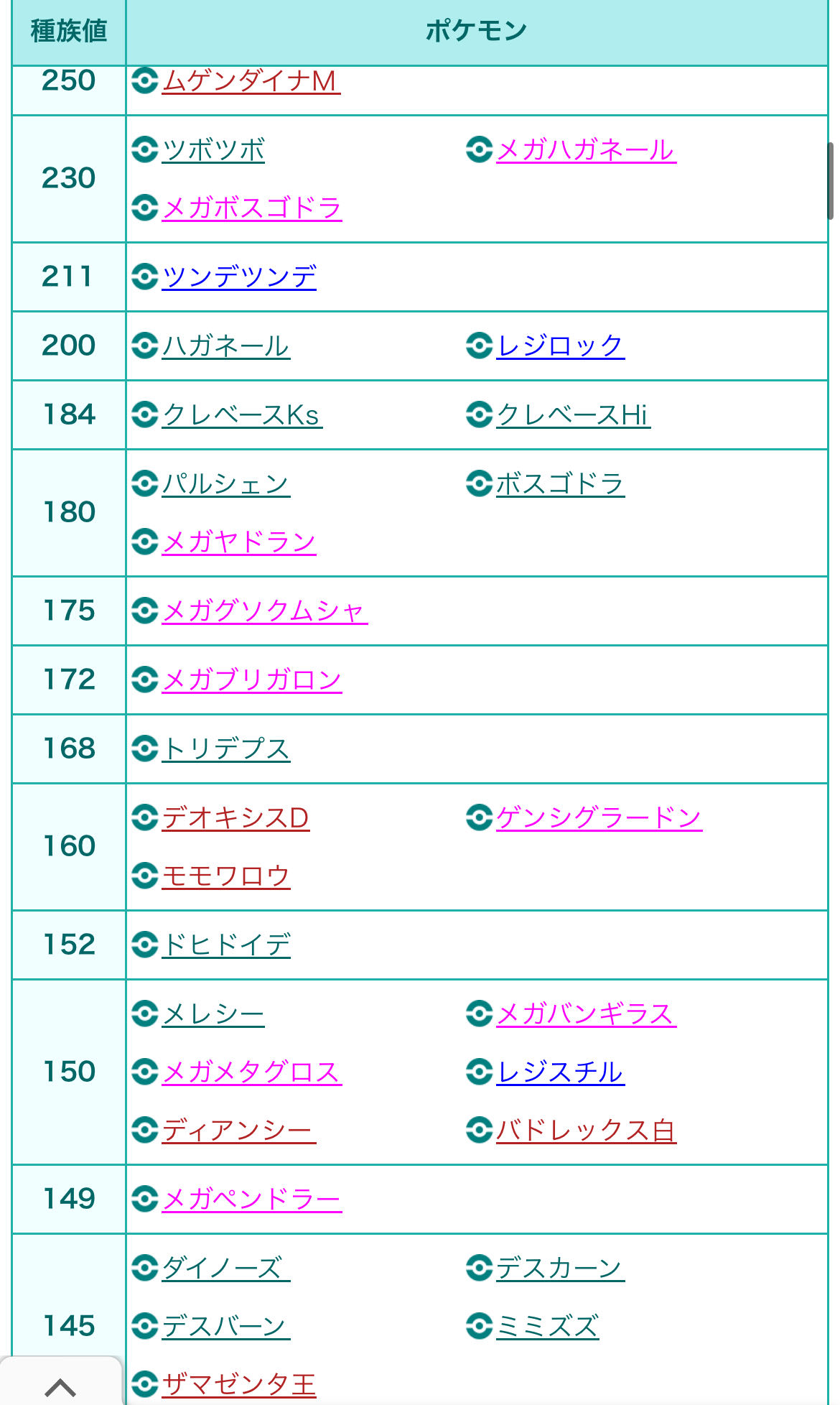Open メガボスゴドラ page
Screen dimensions: 840x1405
[x=252, y=208]
